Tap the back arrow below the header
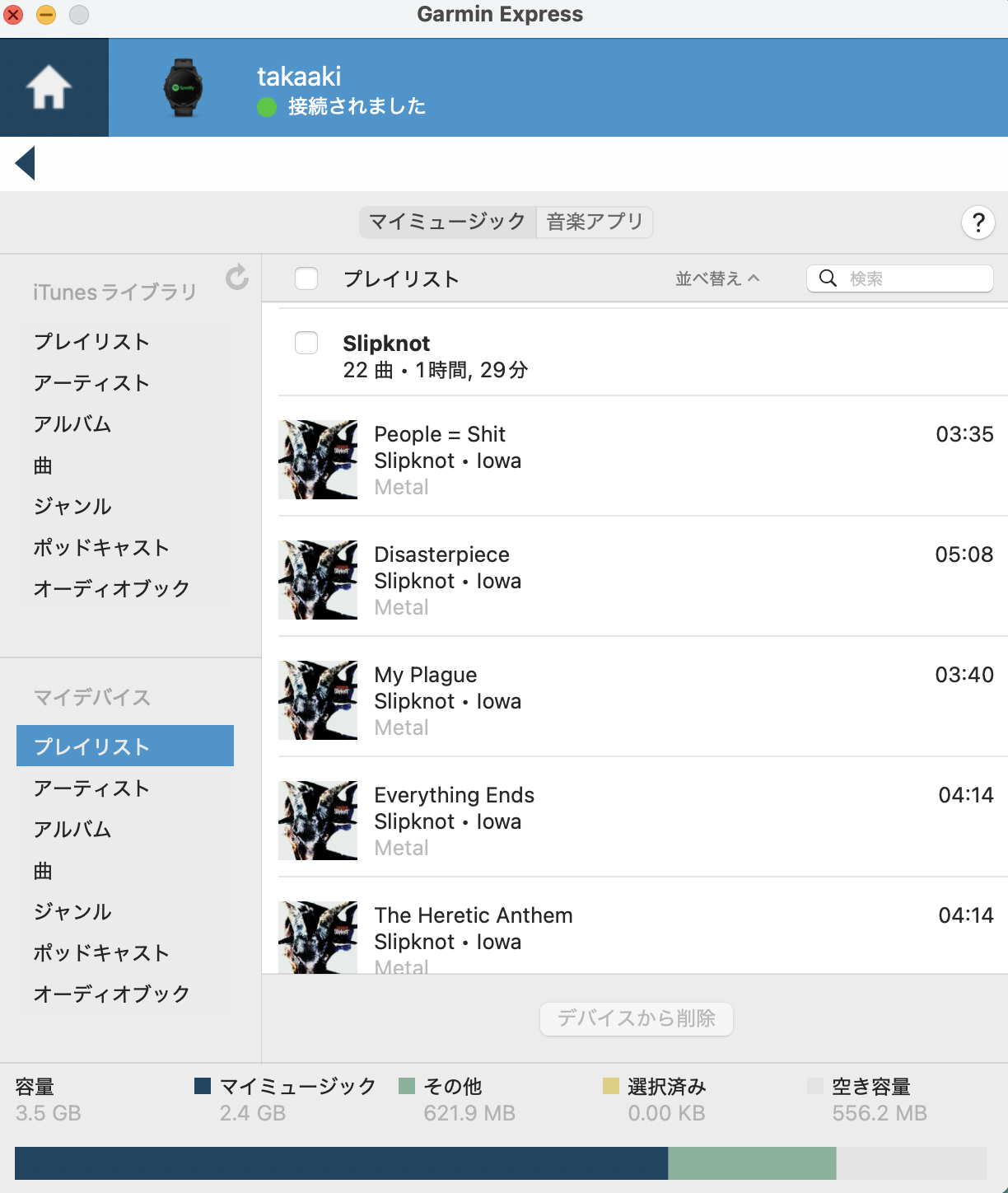Image resolution: width=1008 pixels, height=1193 pixels. point(26,163)
